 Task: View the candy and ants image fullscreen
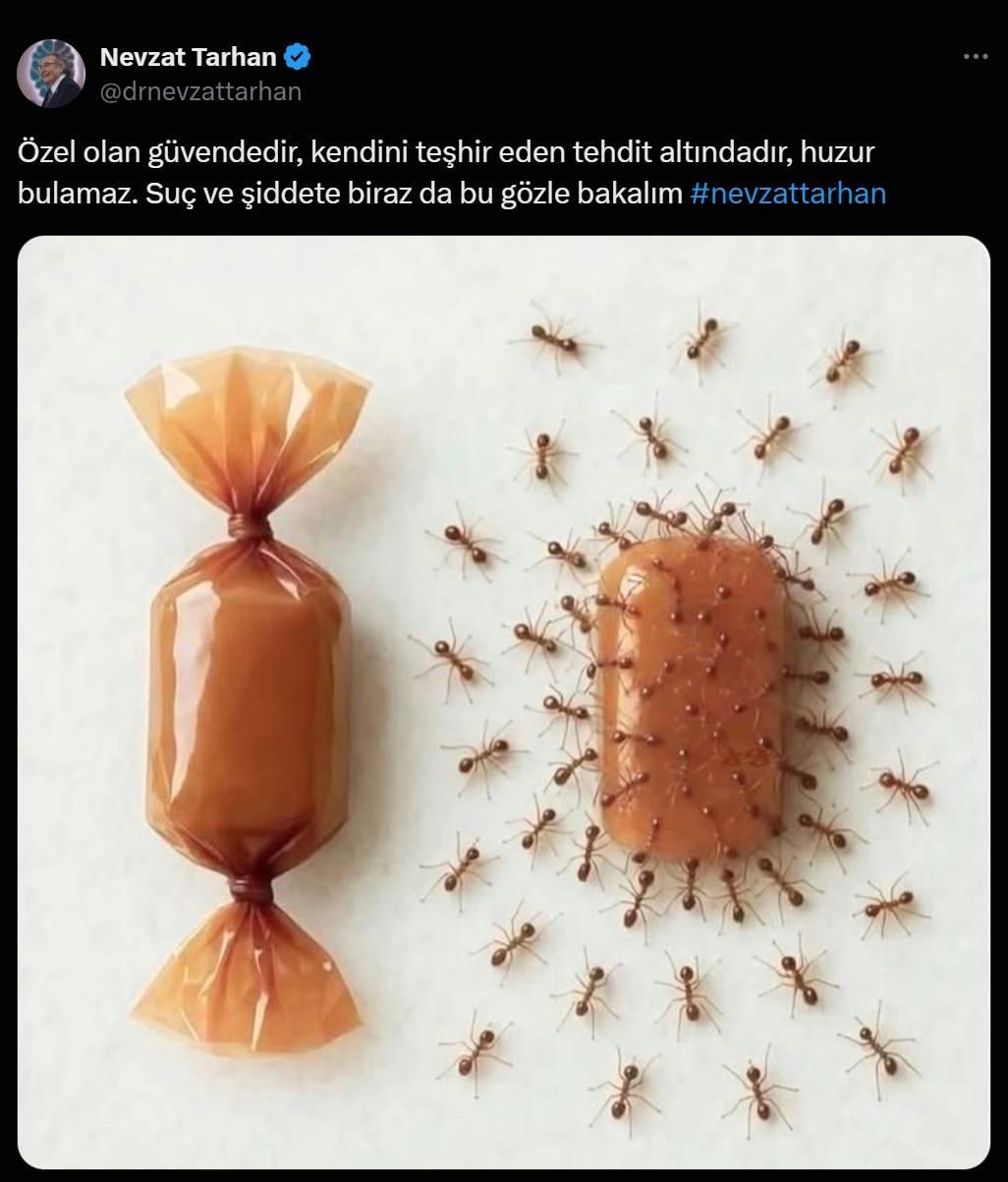point(504,702)
